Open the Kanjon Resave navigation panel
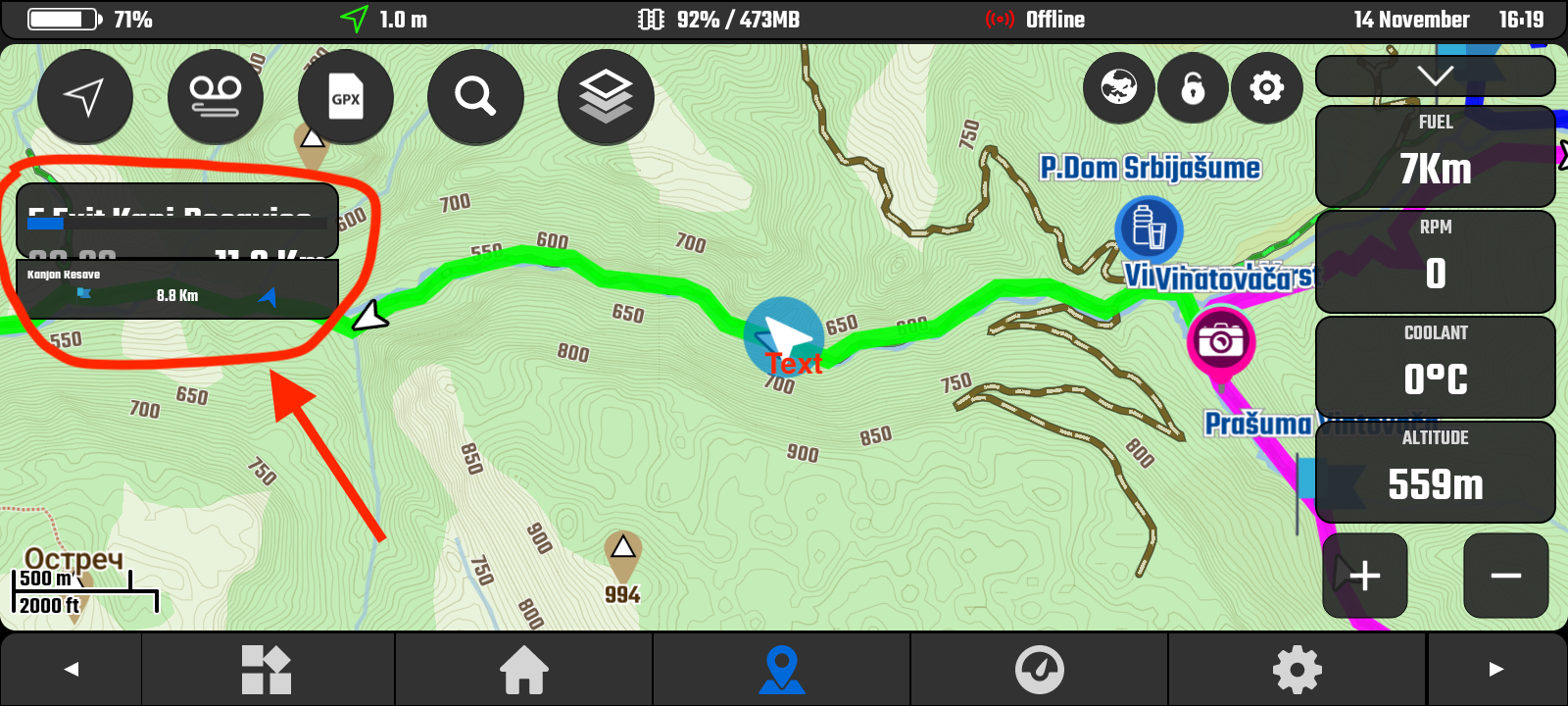The width and height of the screenshot is (1568, 706). point(177,288)
